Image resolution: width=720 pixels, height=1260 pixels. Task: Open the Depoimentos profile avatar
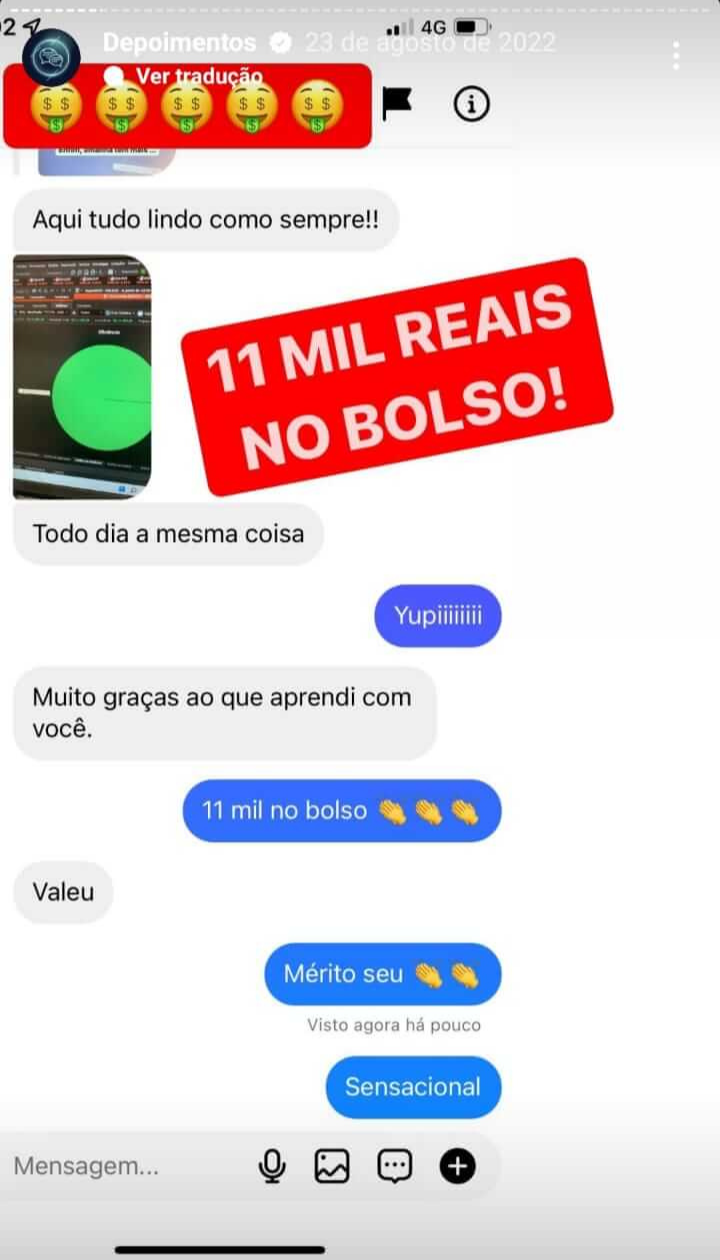[51, 56]
